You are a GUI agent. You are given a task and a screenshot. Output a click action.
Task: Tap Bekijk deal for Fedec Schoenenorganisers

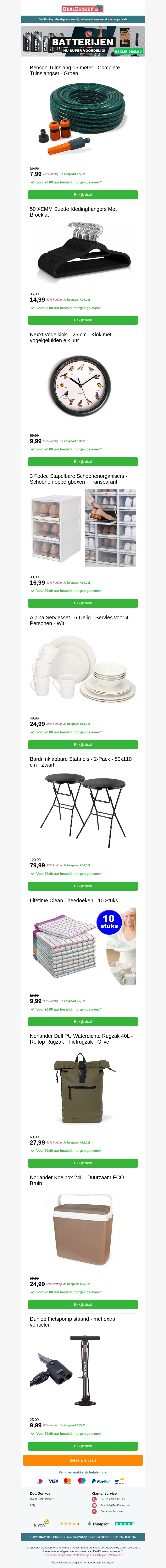point(83,603)
